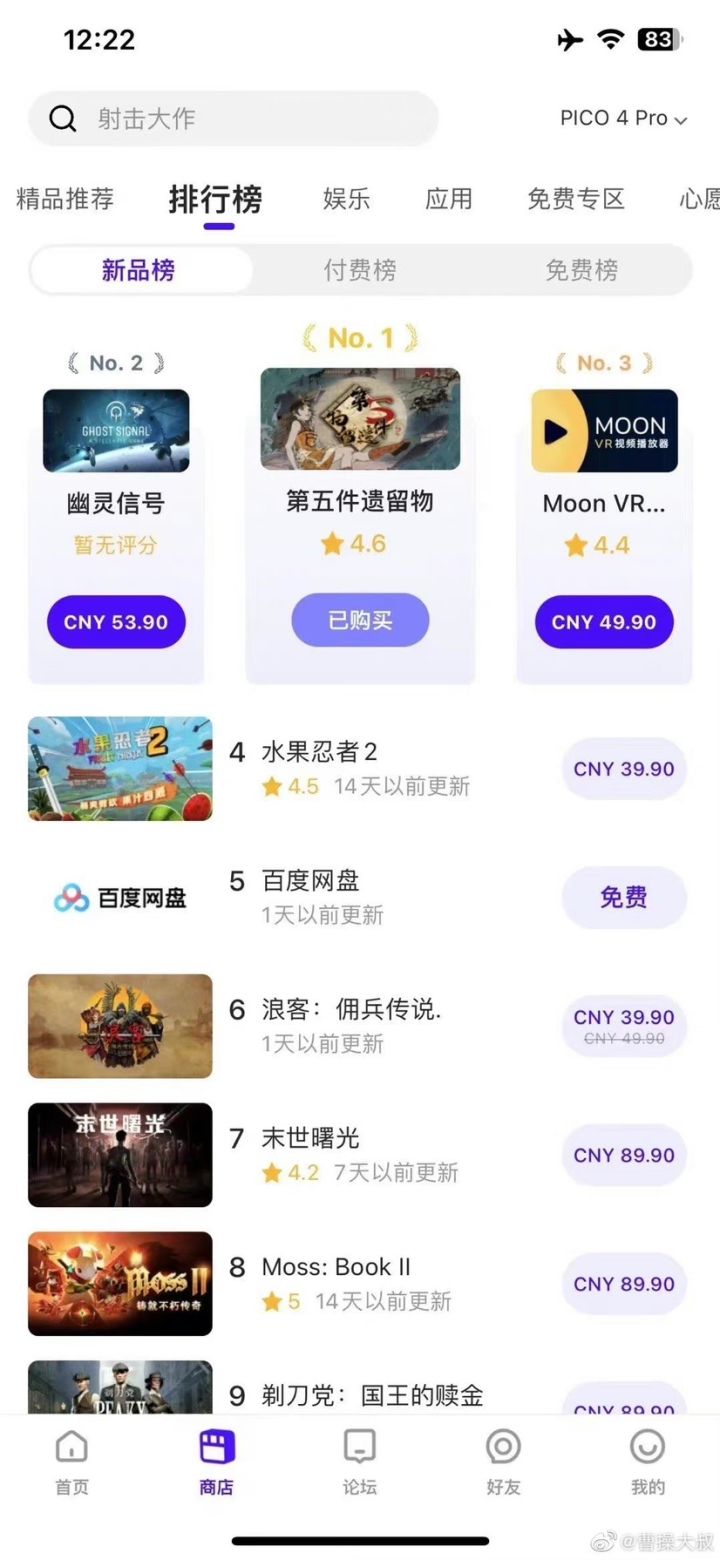This screenshot has width=720, height=1560.
Task: Switch to the 娱乐 tab
Action: [346, 199]
